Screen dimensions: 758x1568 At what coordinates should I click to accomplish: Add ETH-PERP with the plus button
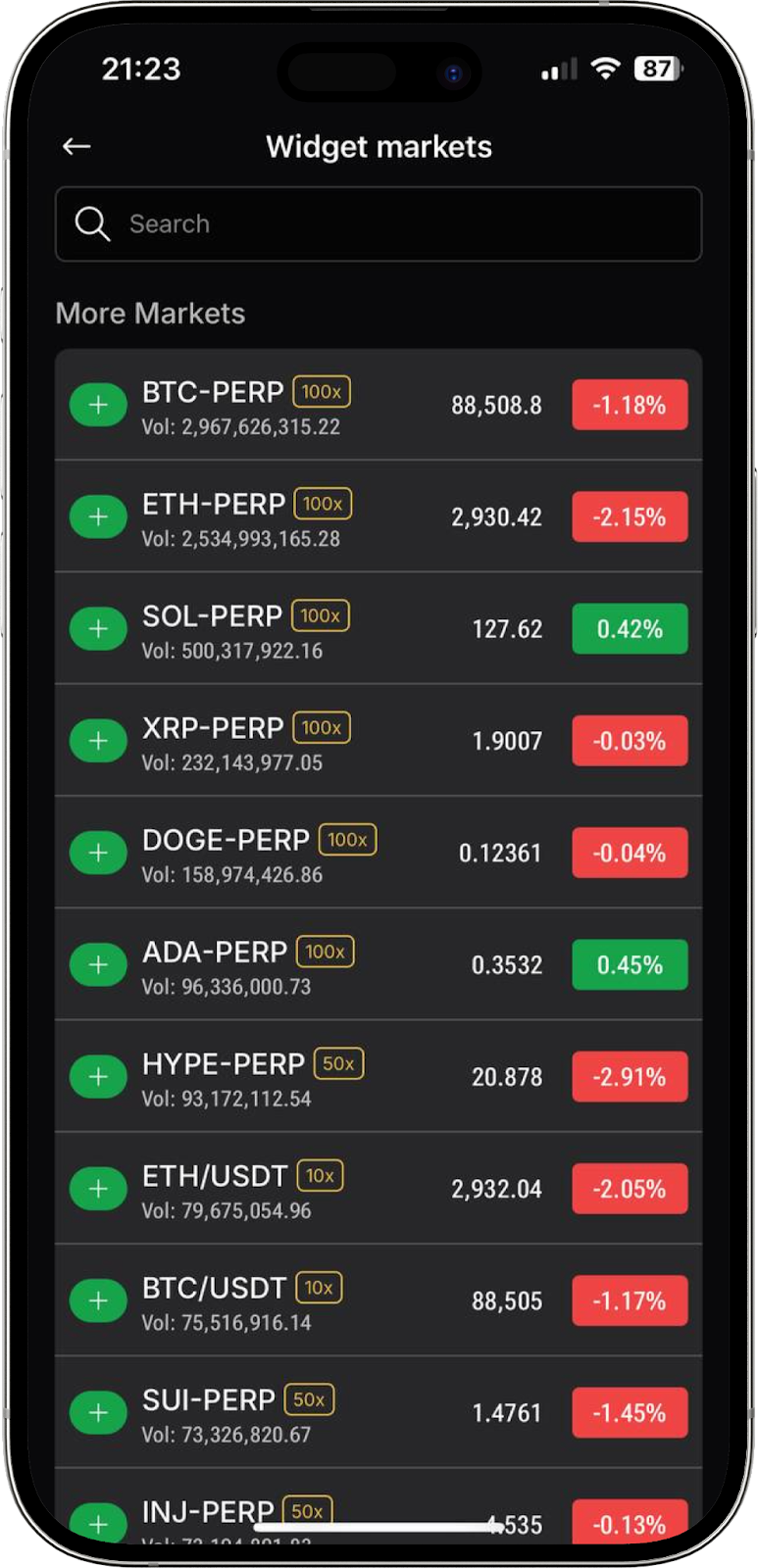(x=98, y=516)
